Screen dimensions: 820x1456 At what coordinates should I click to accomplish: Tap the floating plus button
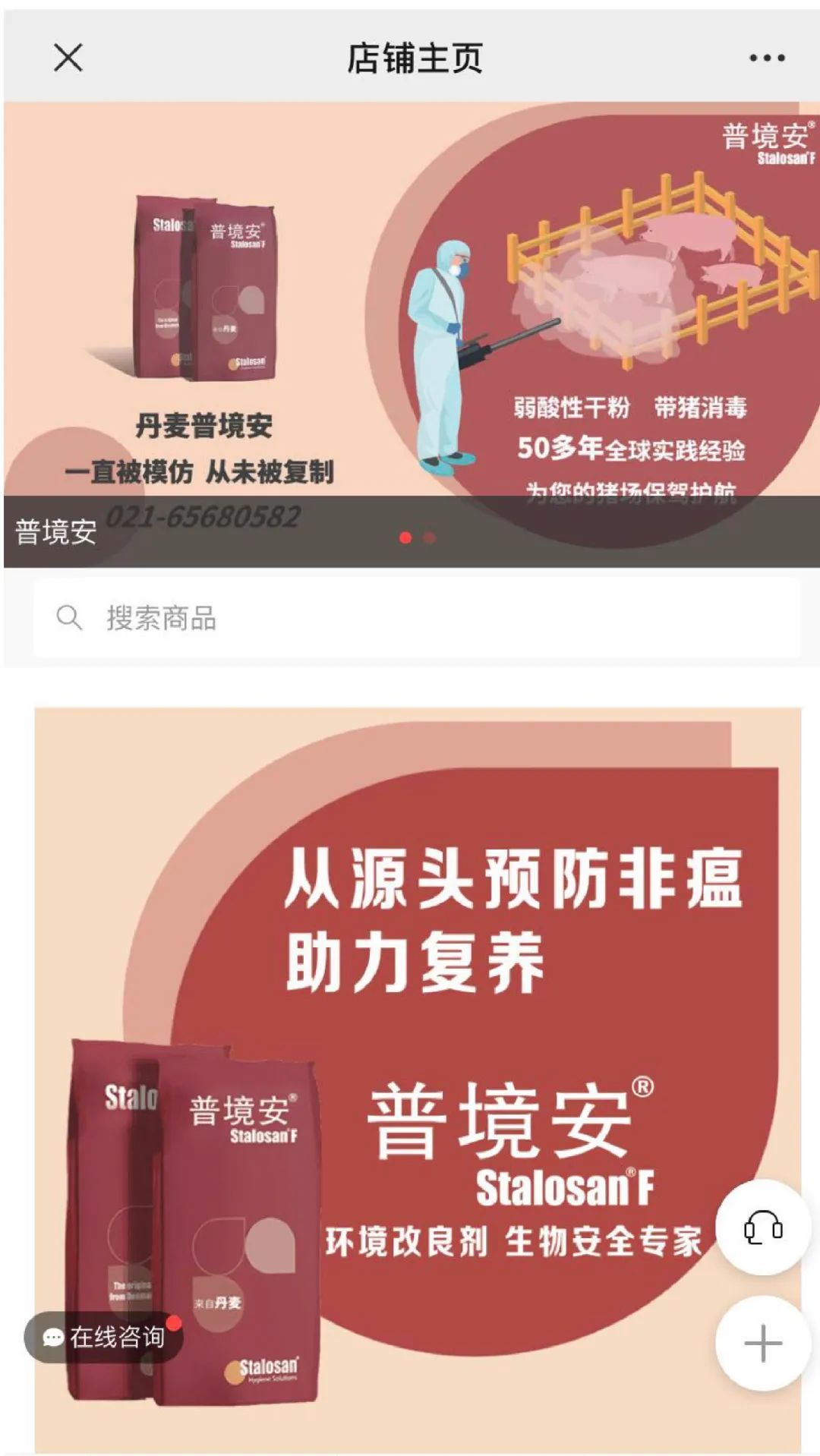(762, 1344)
